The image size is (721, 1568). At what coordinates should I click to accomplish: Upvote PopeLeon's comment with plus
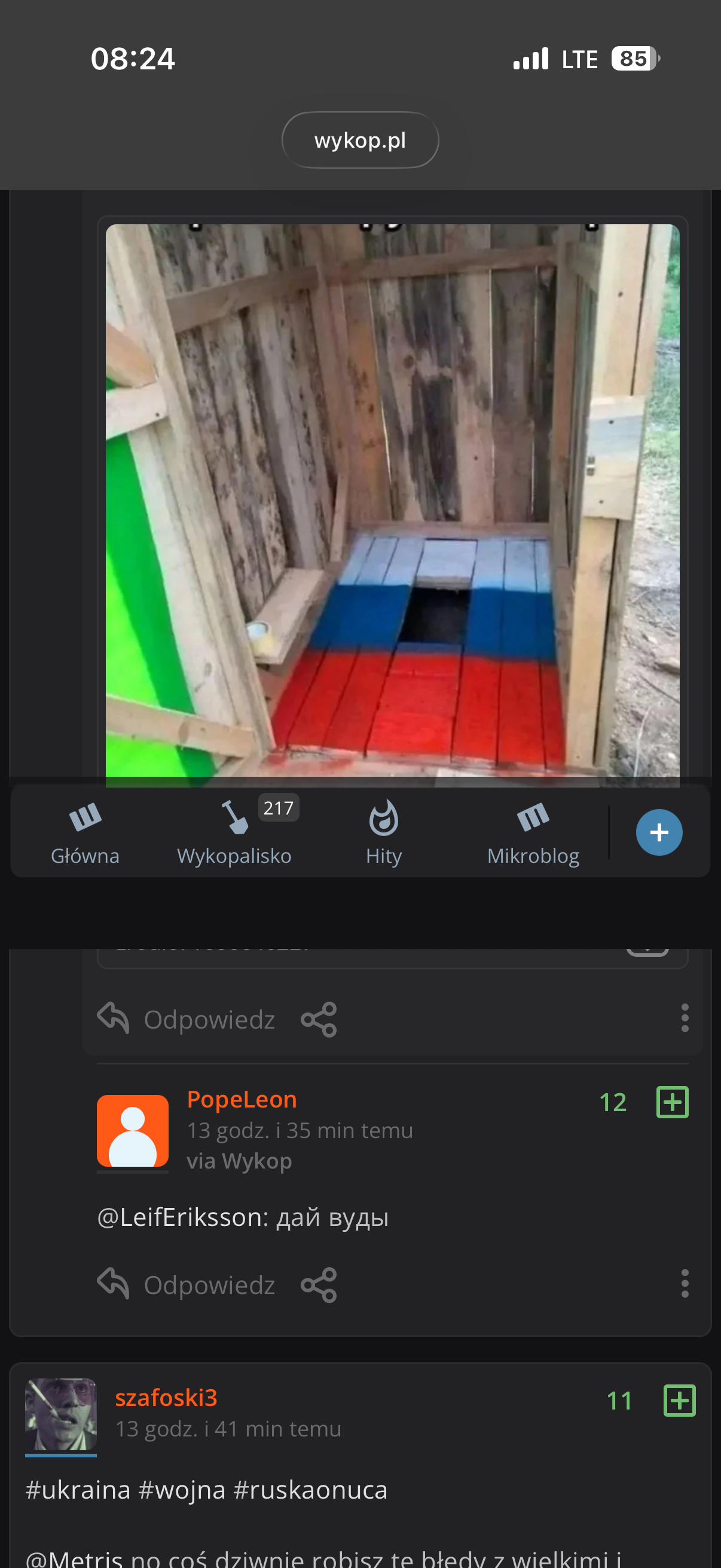coord(673,1102)
